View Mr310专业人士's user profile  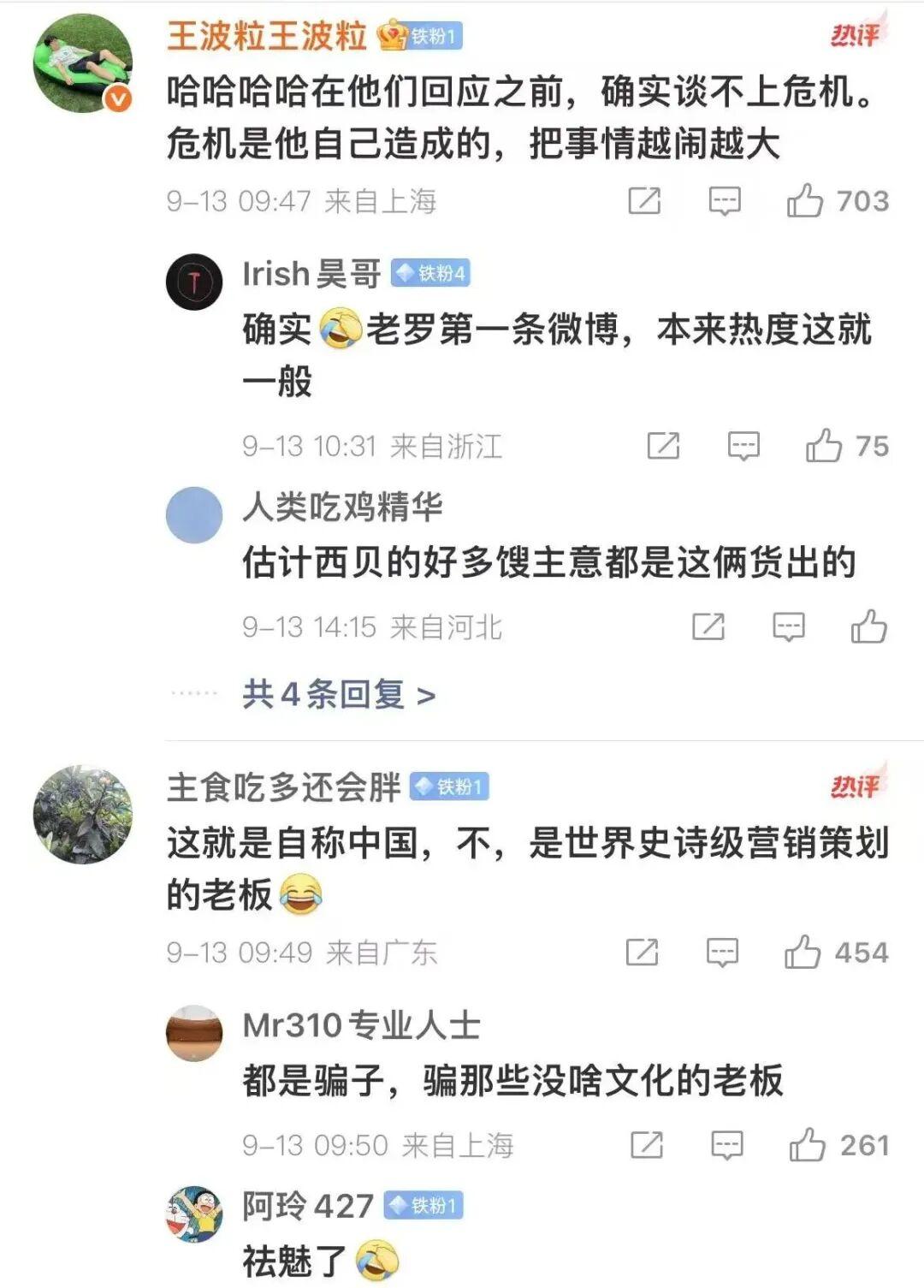(194, 1033)
